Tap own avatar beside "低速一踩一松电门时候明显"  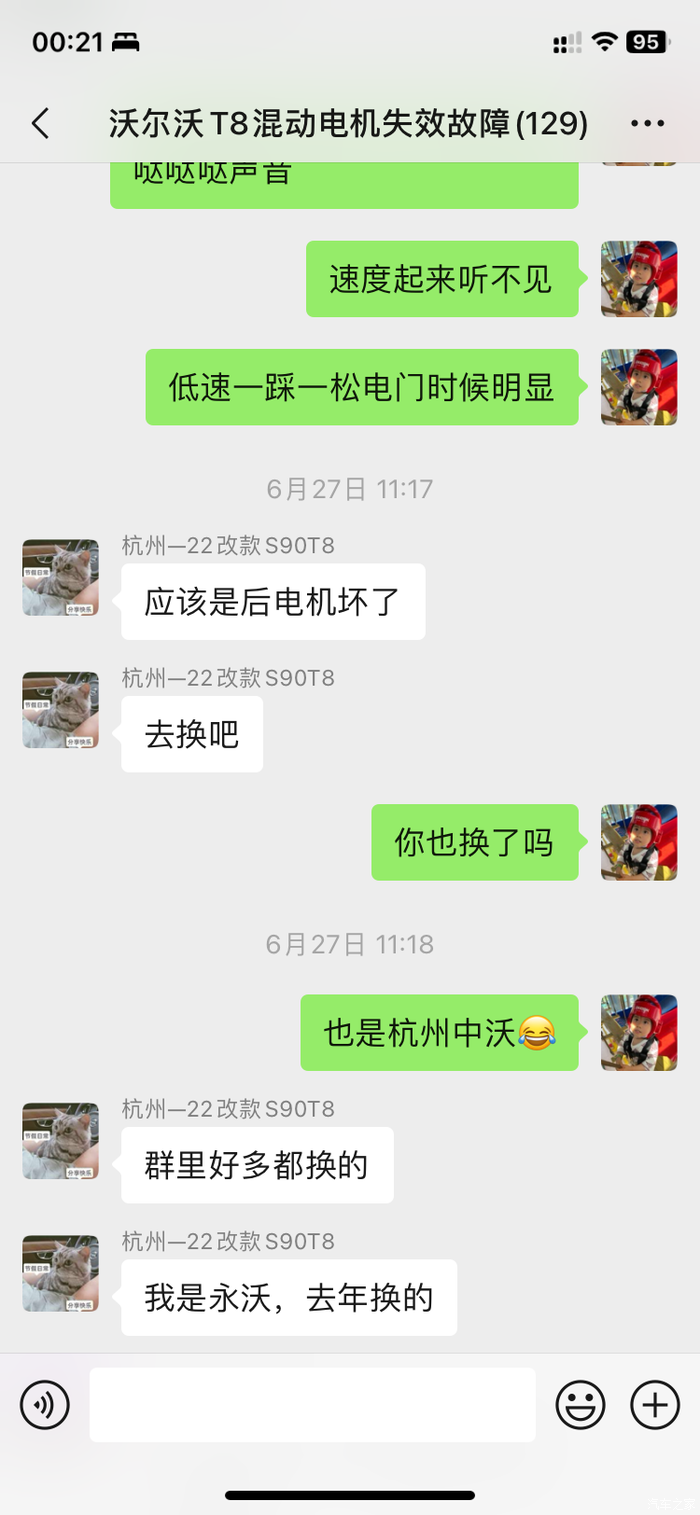639,387
